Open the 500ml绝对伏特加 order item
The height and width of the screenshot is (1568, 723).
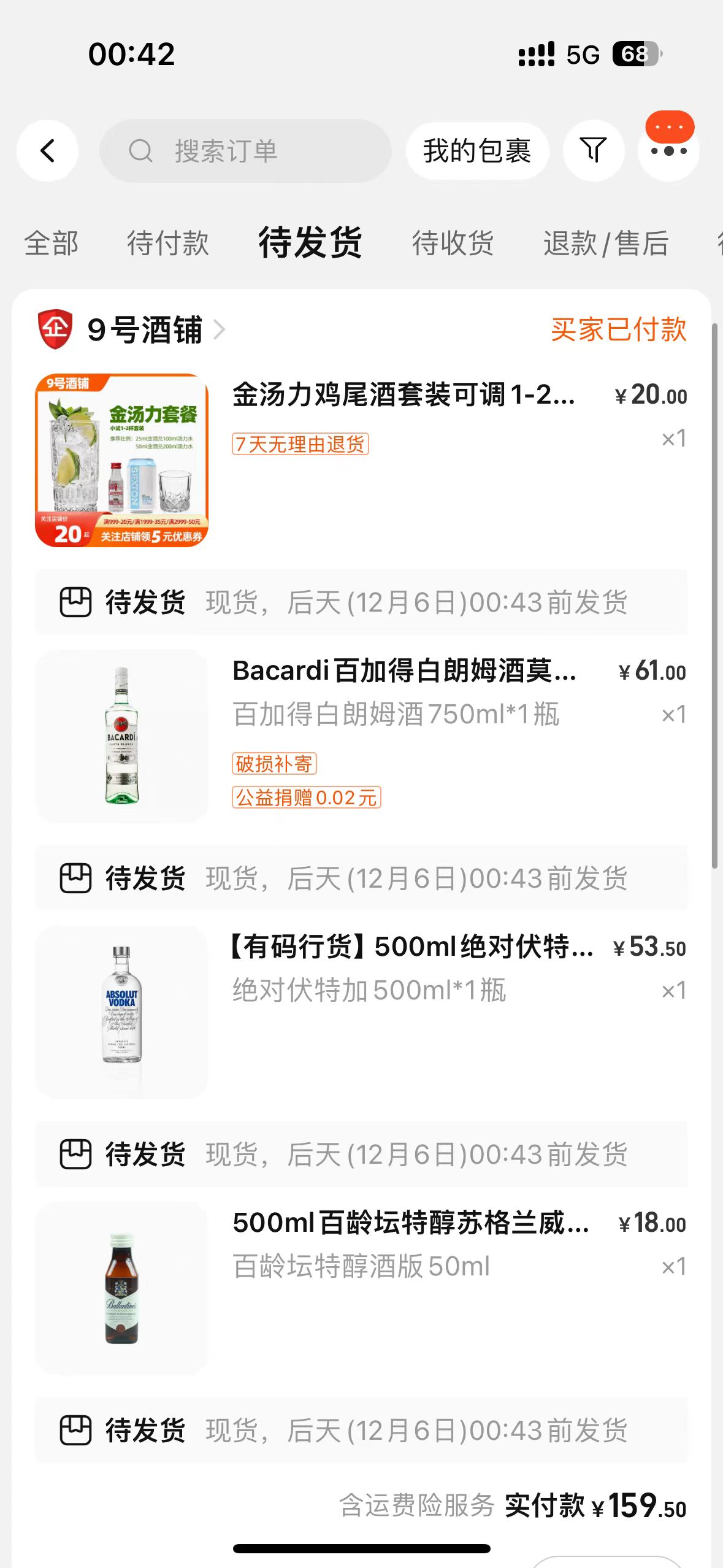click(411, 947)
